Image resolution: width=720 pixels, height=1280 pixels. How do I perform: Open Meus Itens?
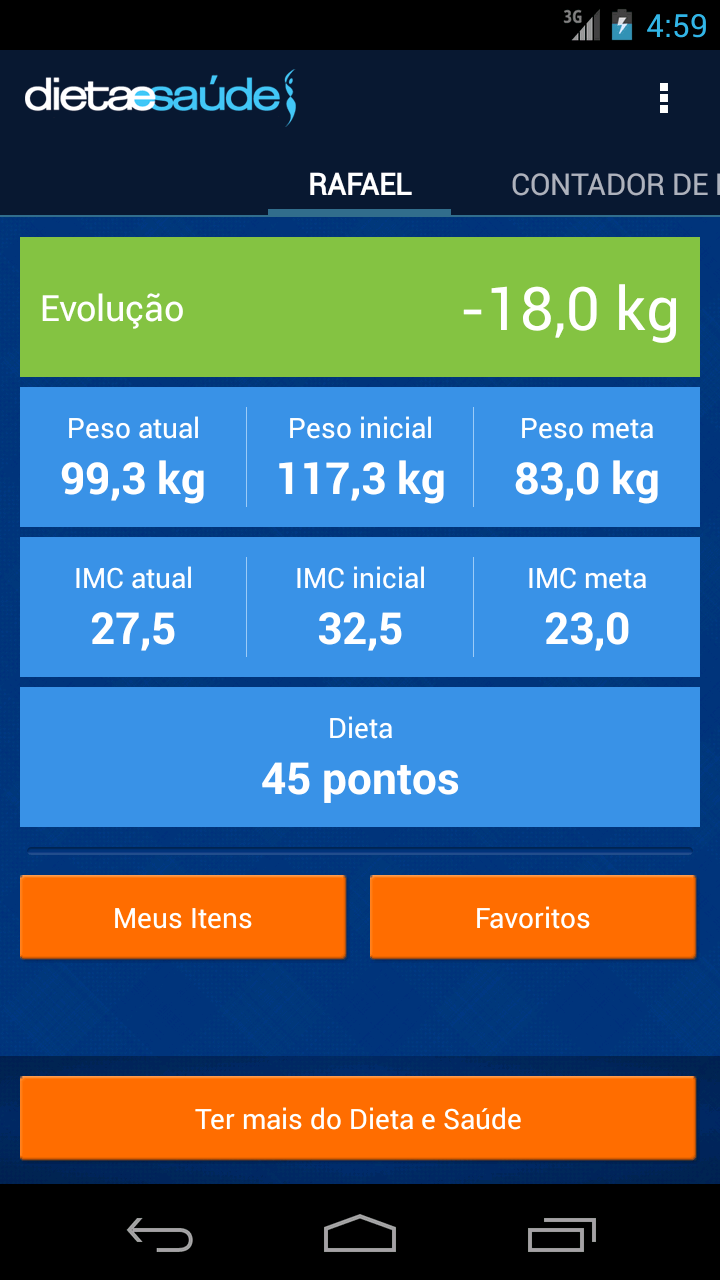(183, 917)
